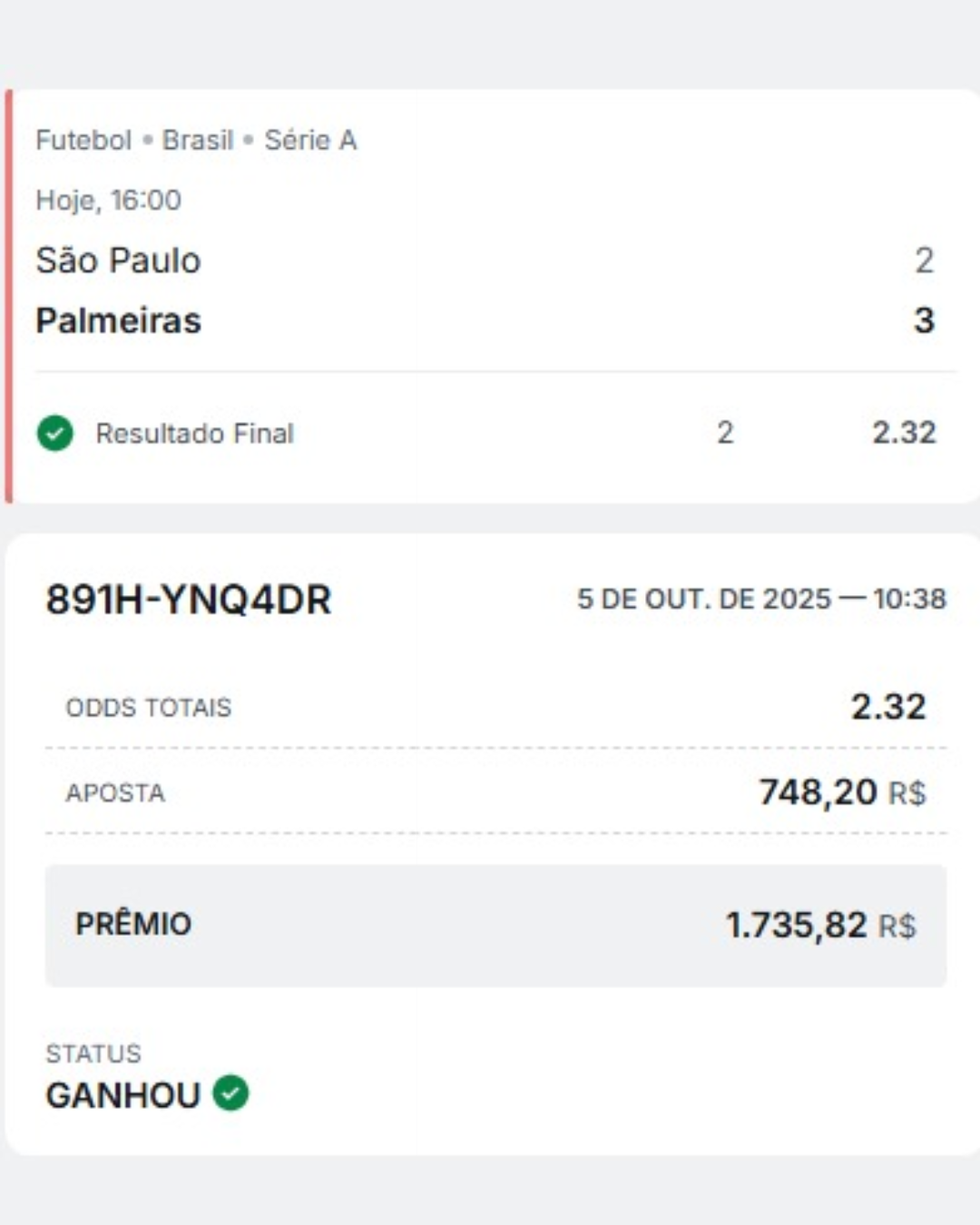This screenshot has height=1225, width=980.
Task: Click the bullet dot between Futebol and Brasil
Action: [x=146, y=141]
